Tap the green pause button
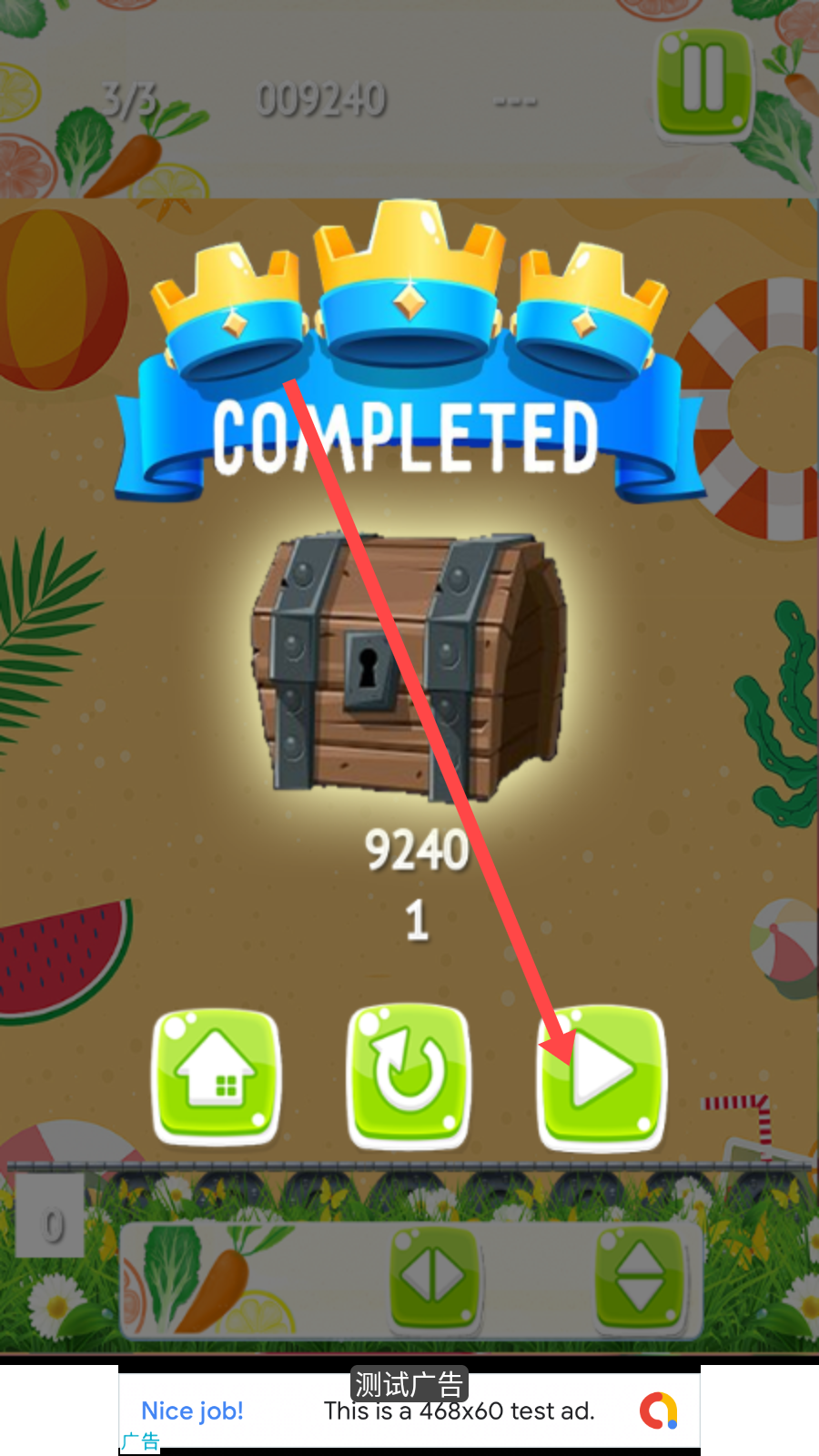 click(x=704, y=83)
